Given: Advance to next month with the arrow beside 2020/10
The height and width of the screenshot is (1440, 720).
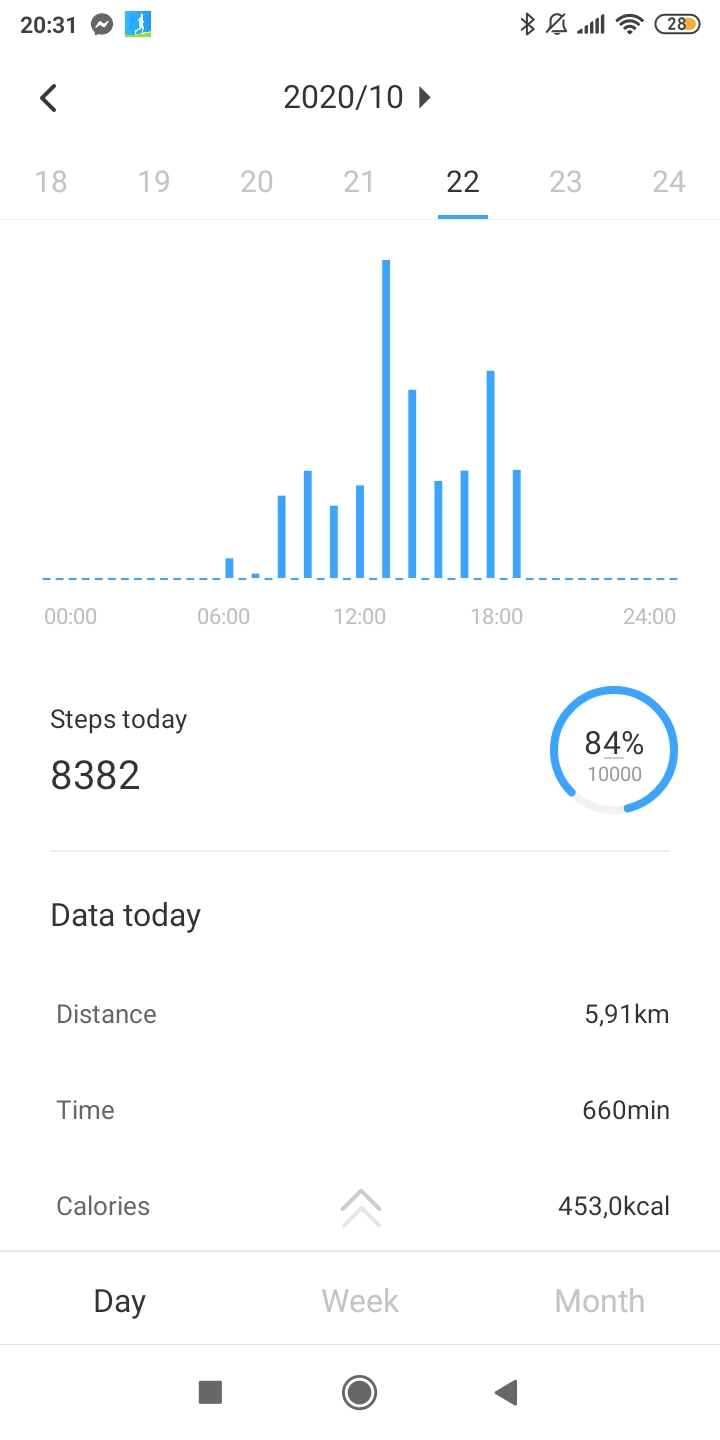Looking at the screenshot, I should (x=424, y=97).
